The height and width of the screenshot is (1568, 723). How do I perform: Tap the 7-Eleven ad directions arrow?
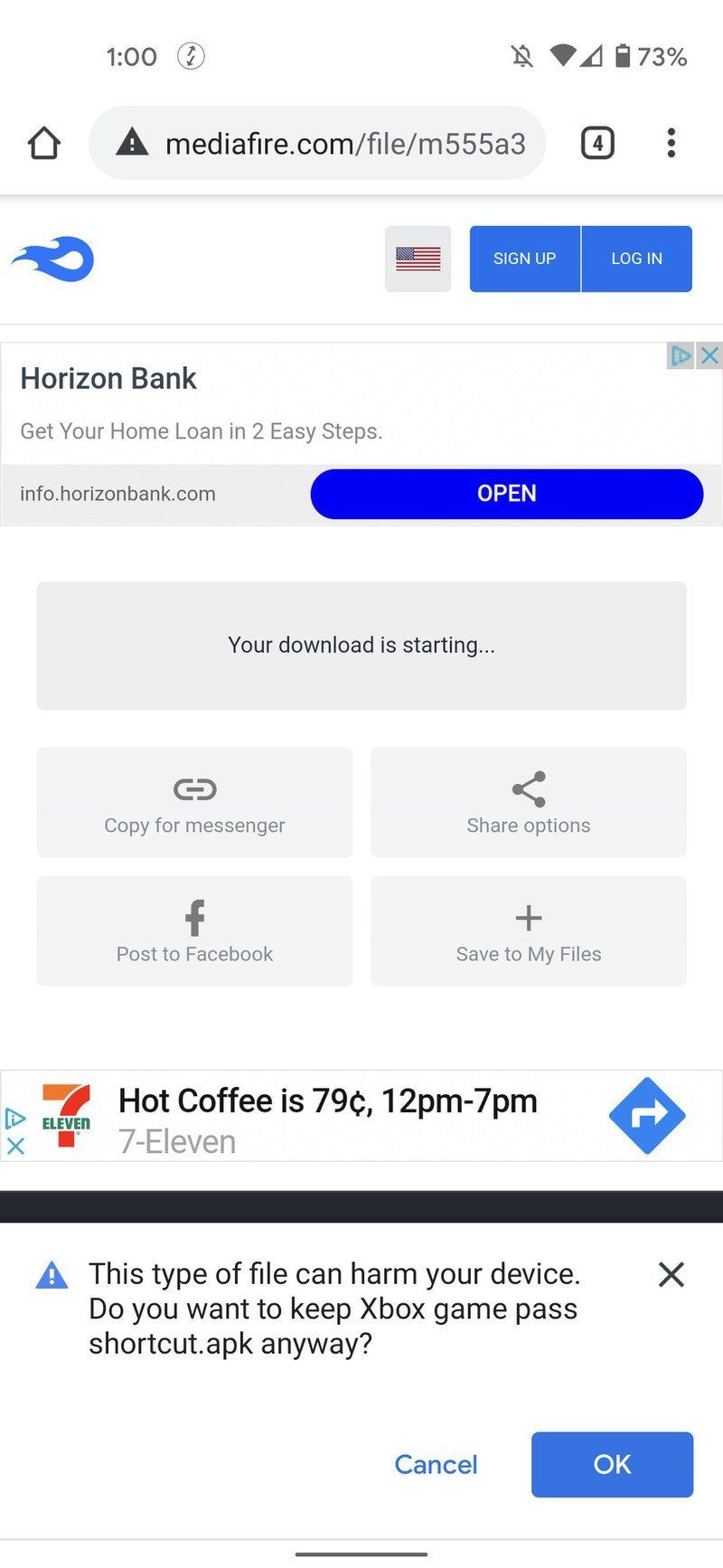tap(646, 1116)
